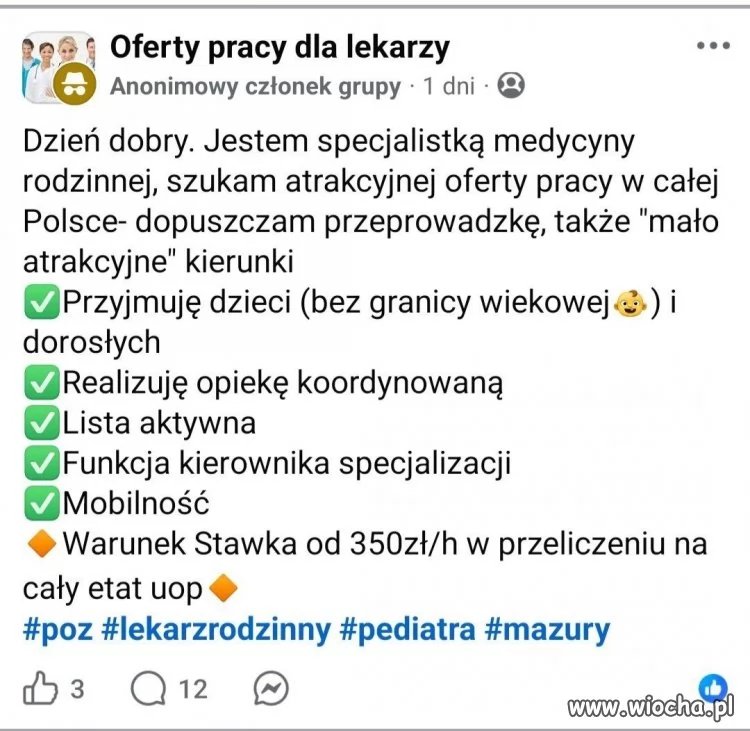Open the Oferty pracy dla lekarzy group
Image resolution: width=750 pixels, height=731 pixels.
[x=279, y=47]
